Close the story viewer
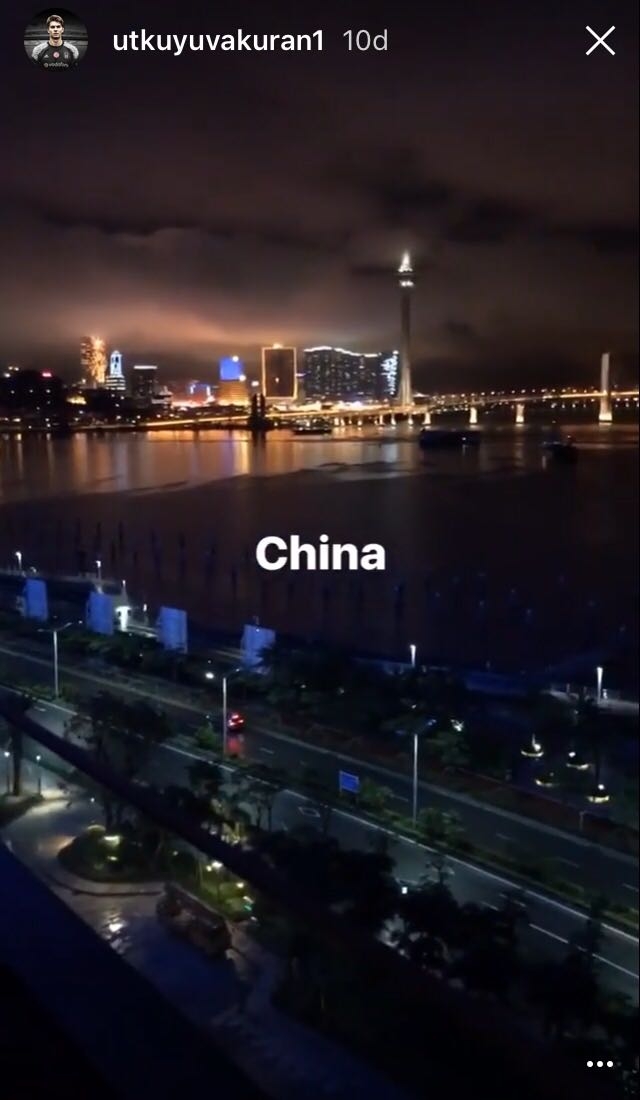The image size is (640, 1100). [600, 40]
